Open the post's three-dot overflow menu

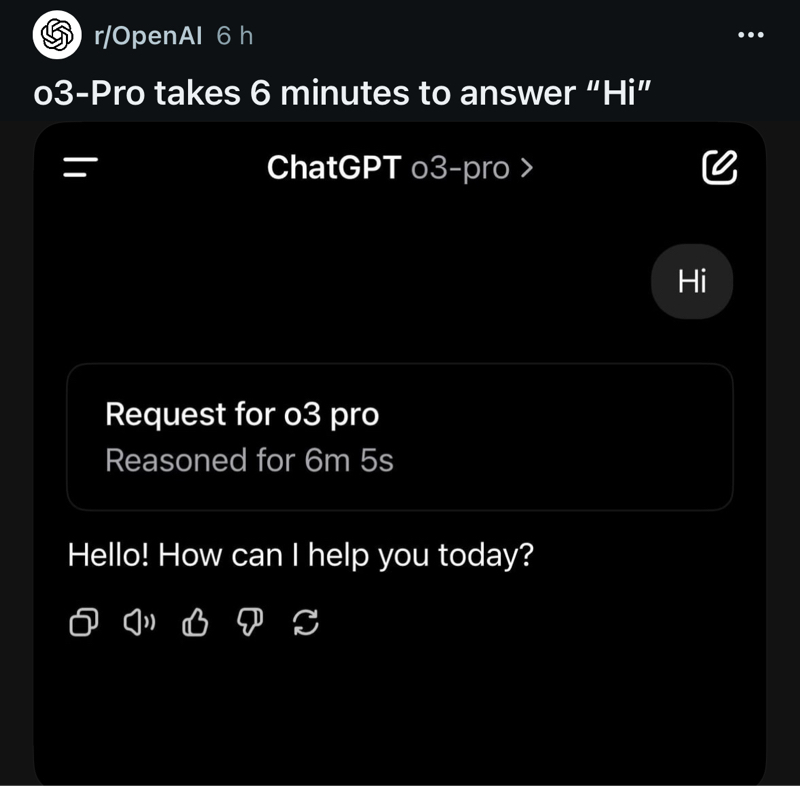click(749, 36)
